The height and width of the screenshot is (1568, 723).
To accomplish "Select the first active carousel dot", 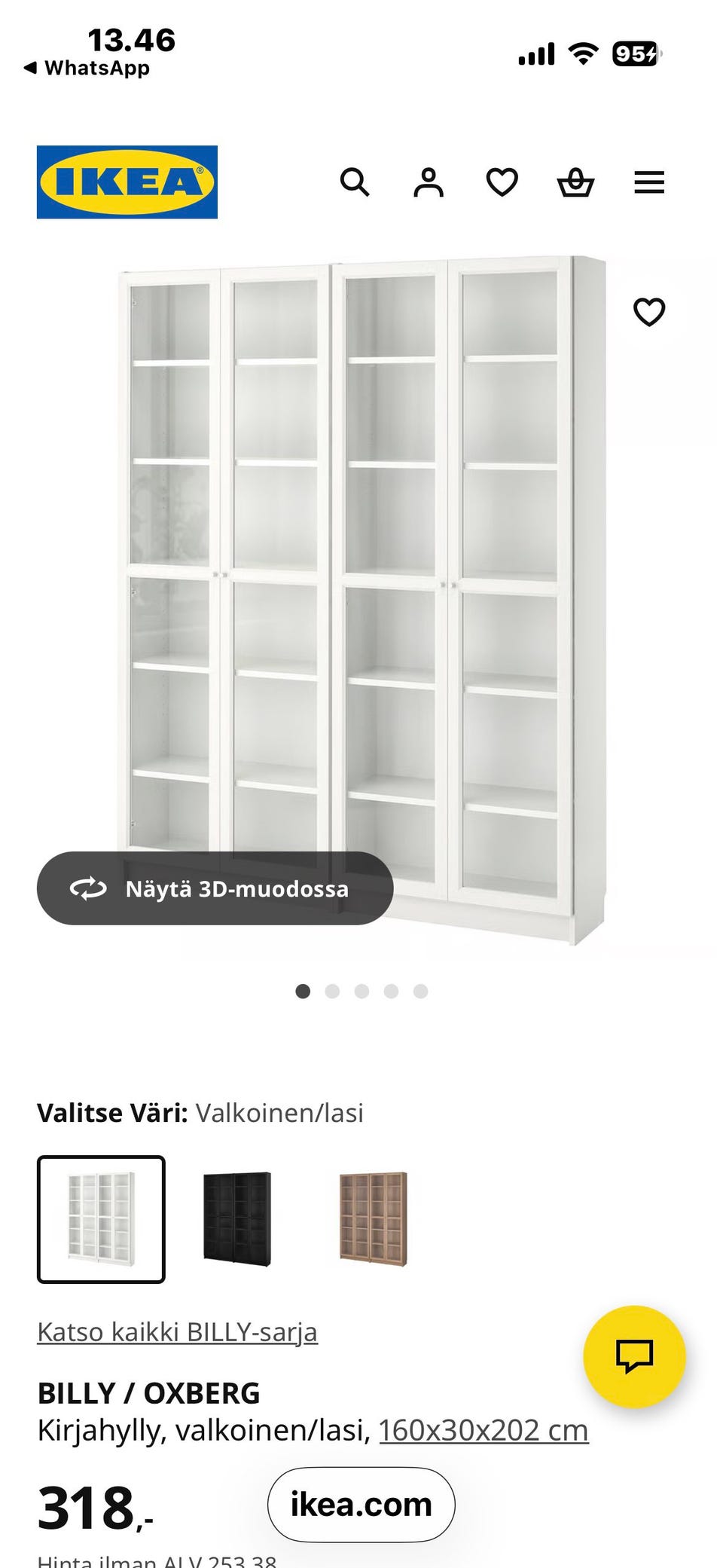I will pyautogui.click(x=304, y=992).
